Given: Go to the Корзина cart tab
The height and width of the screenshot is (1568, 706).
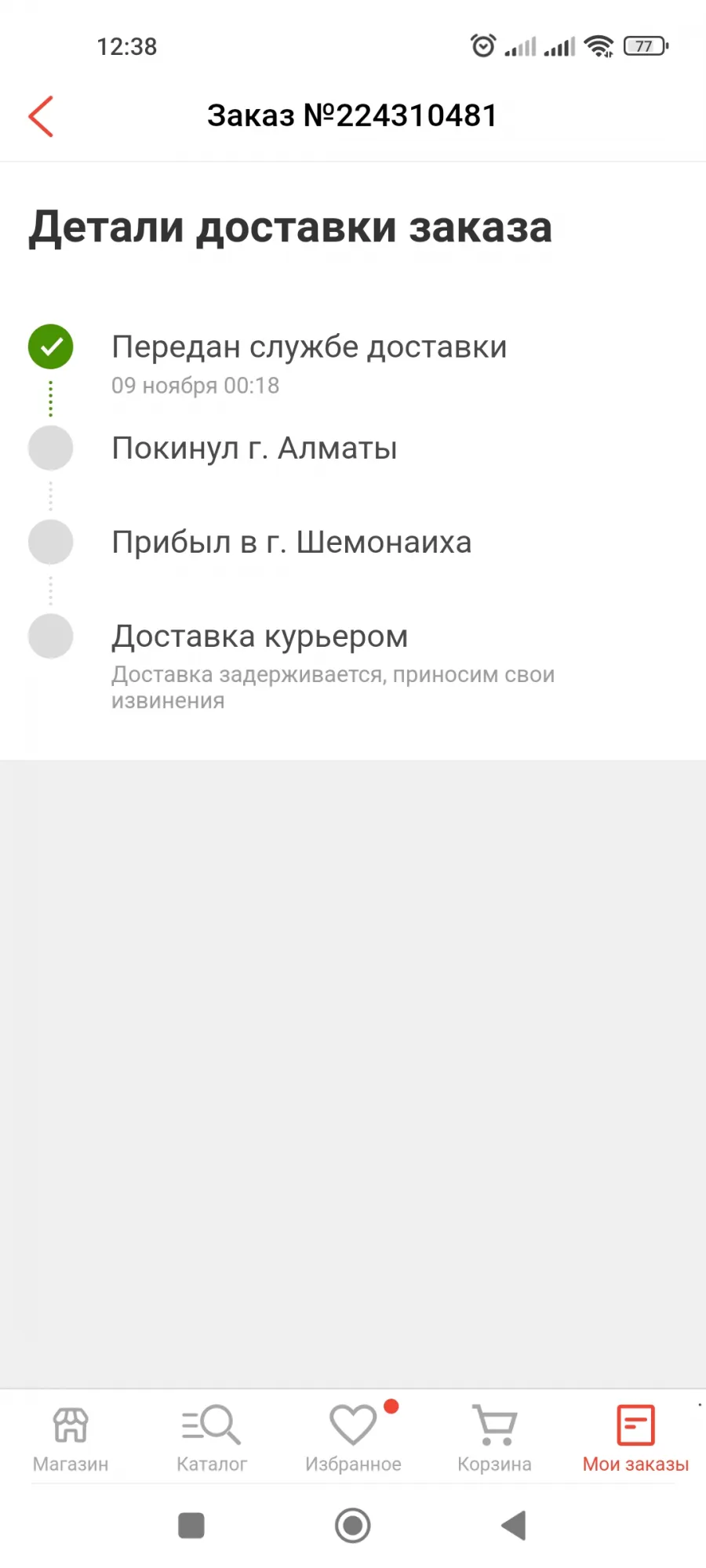Looking at the screenshot, I should tap(494, 1439).
